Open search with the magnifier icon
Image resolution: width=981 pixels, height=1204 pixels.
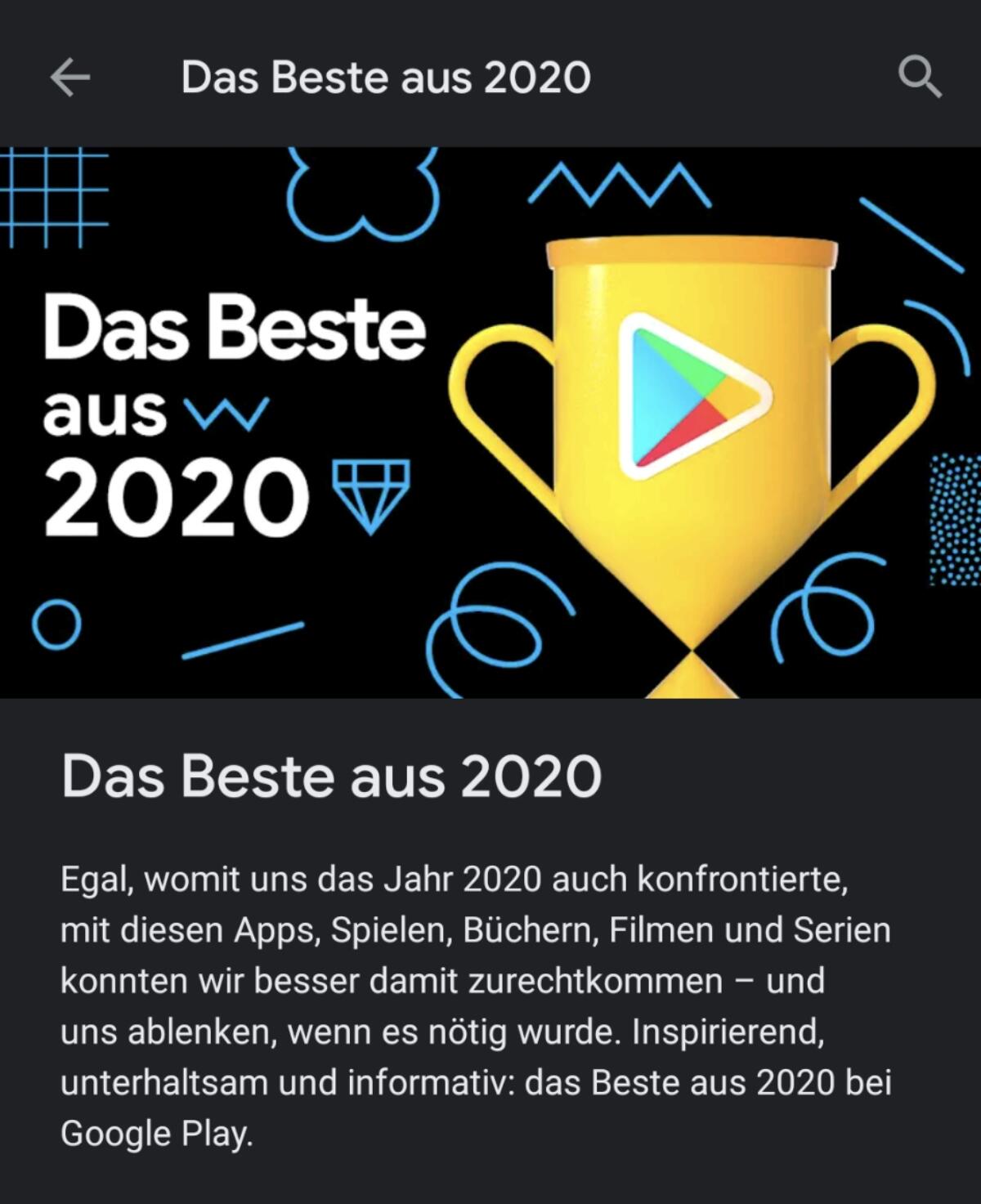coord(920,78)
